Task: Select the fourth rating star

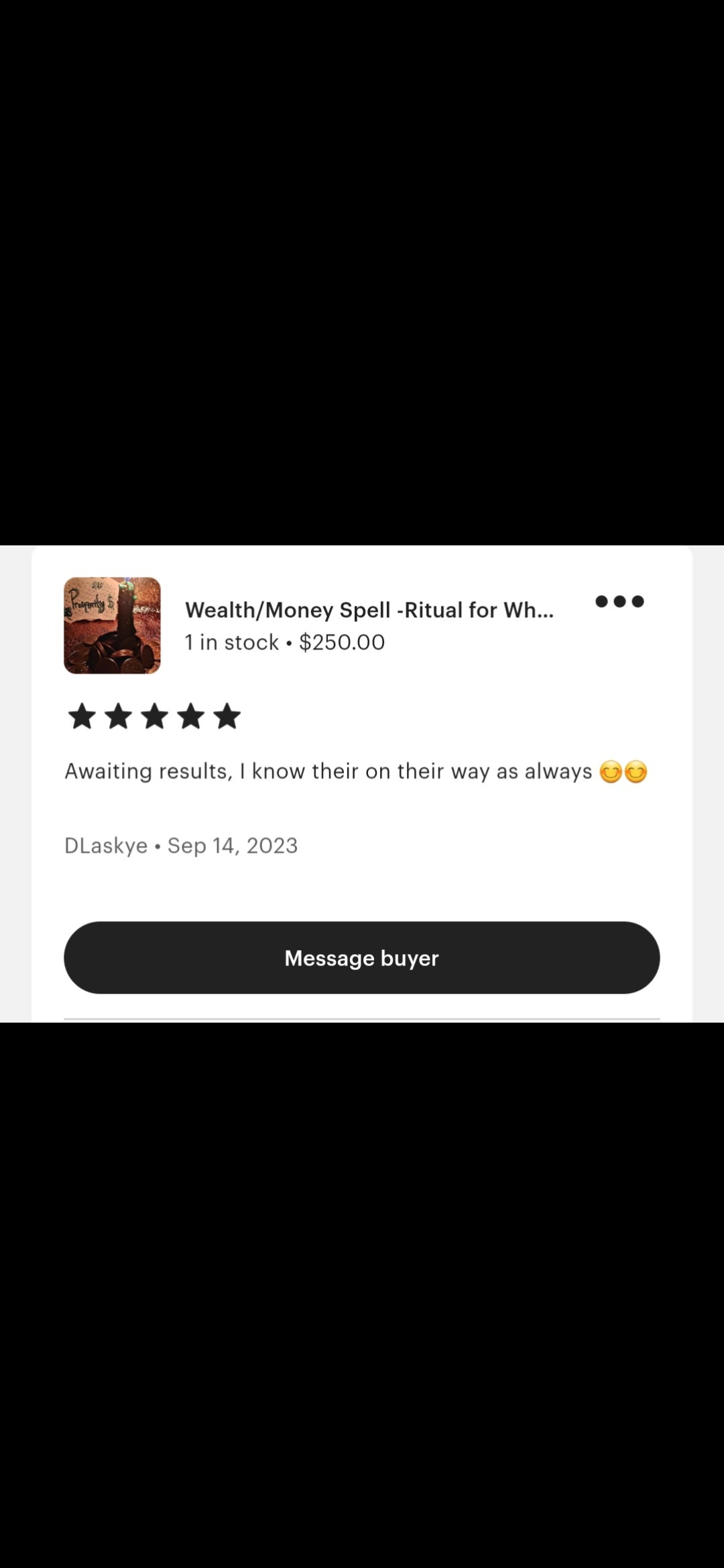Action: (191, 716)
